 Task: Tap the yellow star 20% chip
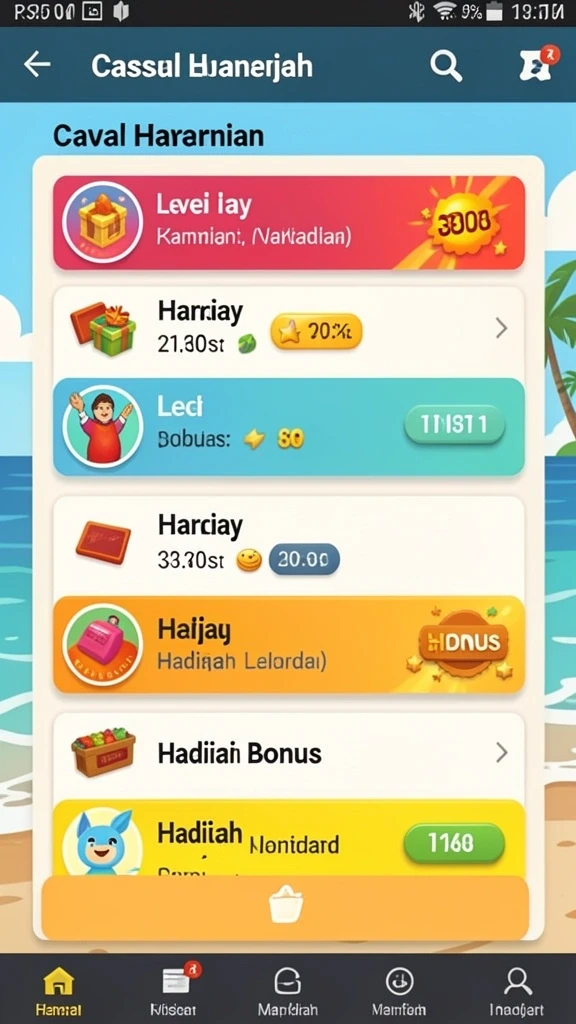tap(316, 332)
